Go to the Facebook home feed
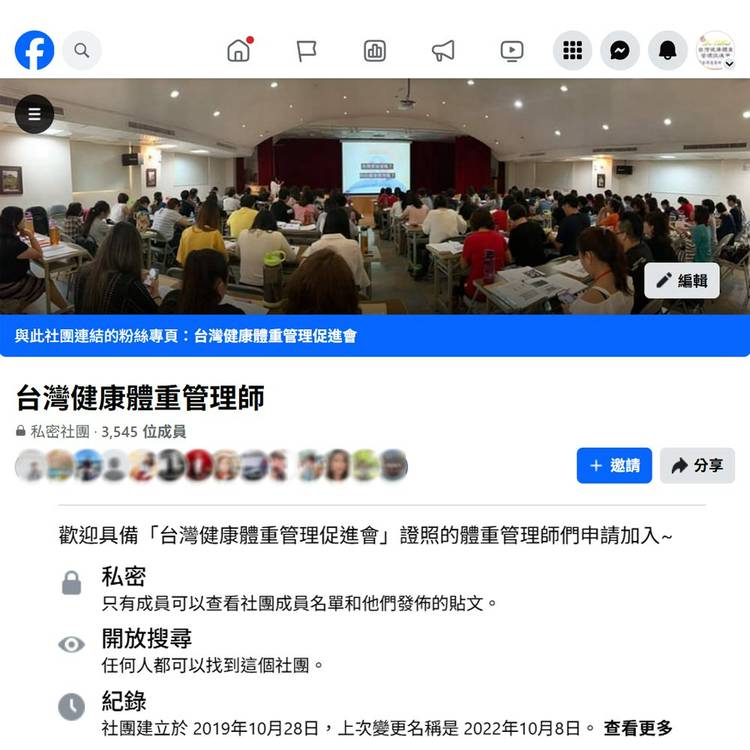This screenshot has height=750, width=750. tap(239, 50)
